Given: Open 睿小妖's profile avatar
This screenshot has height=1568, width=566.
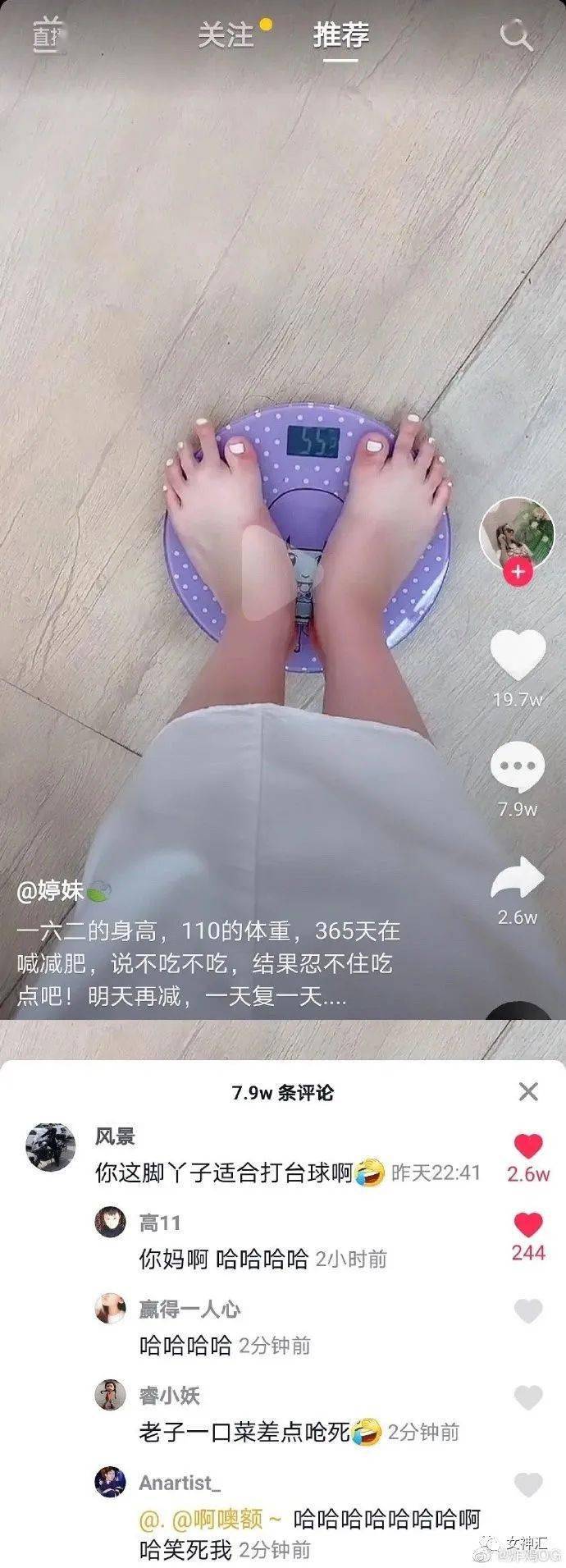Looking at the screenshot, I should (112, 1395).
